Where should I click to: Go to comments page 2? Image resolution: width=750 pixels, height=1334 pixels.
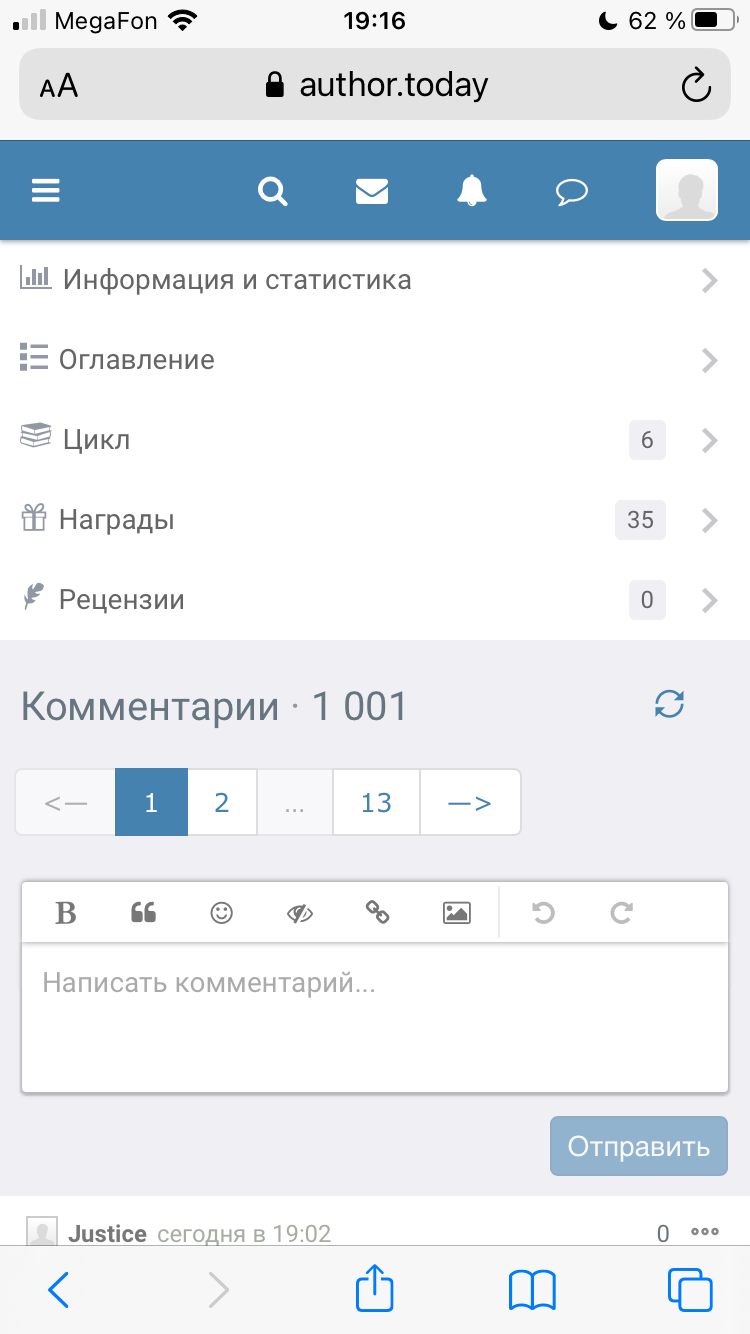(222, 802)
